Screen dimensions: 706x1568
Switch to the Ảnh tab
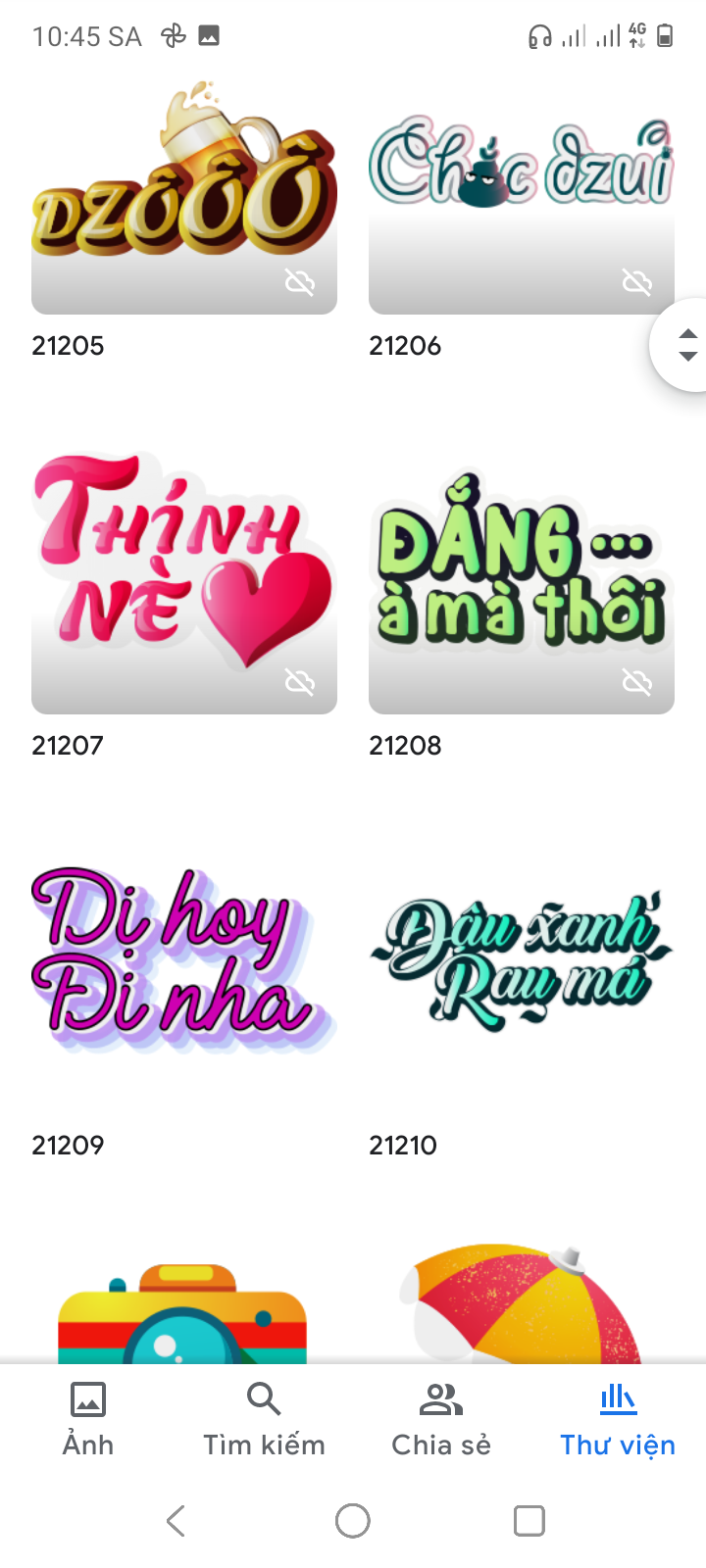[88, 1419]
